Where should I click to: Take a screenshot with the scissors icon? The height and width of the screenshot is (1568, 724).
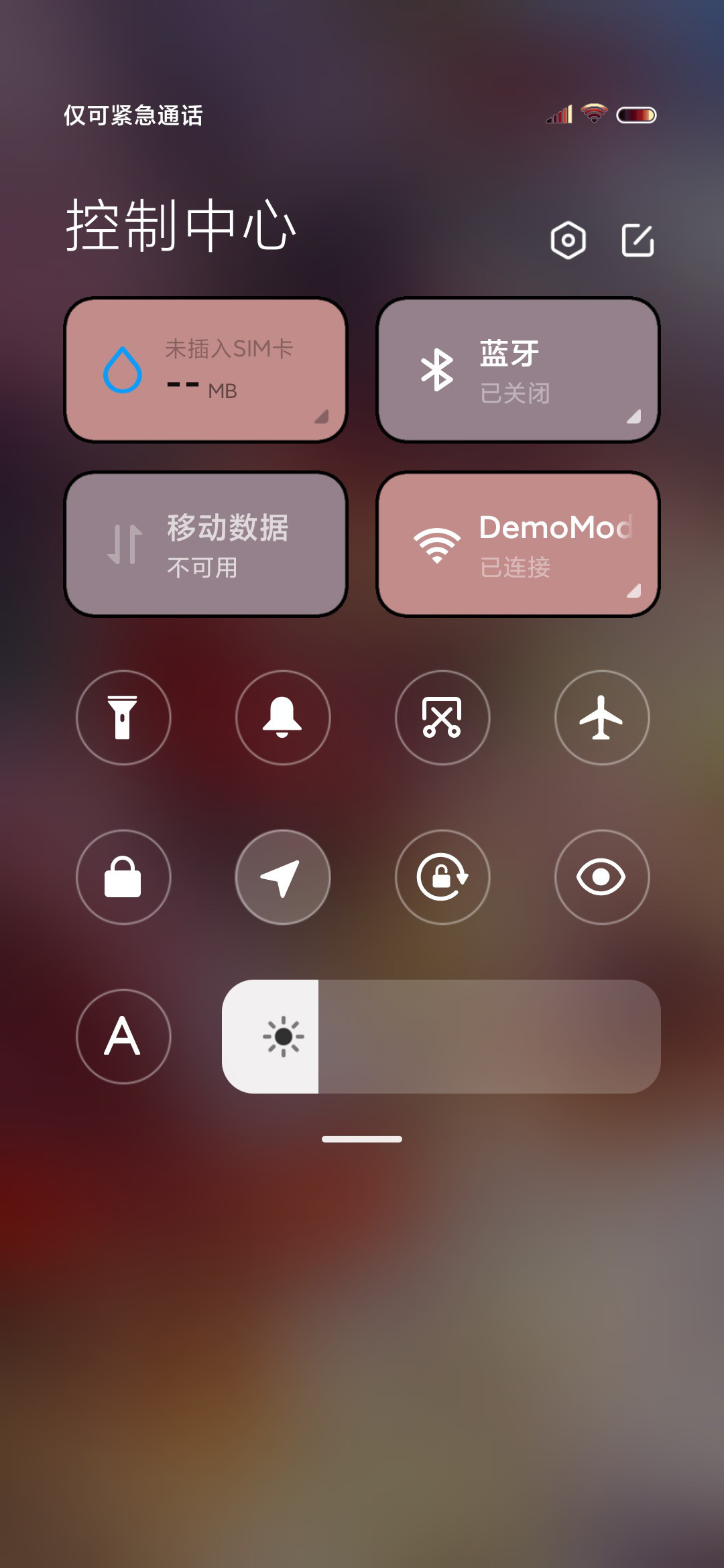click(x=442, y=718)
